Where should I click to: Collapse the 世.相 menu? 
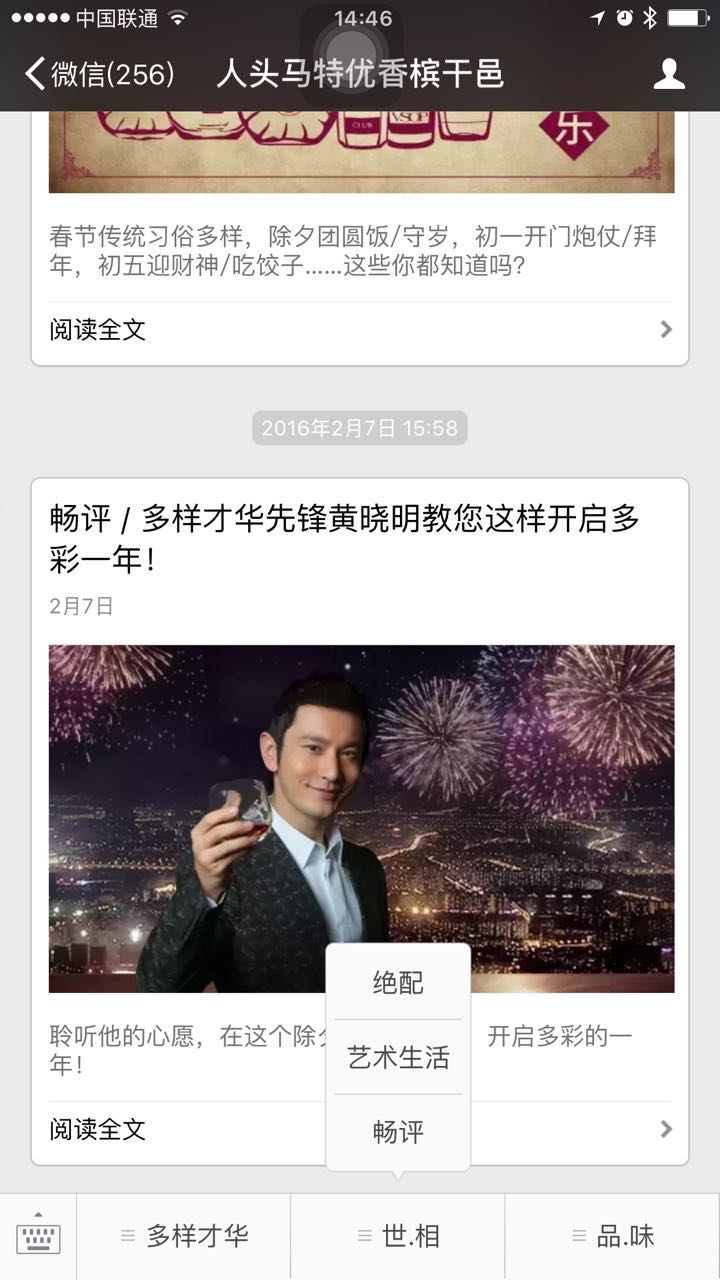coord(398,1237)
